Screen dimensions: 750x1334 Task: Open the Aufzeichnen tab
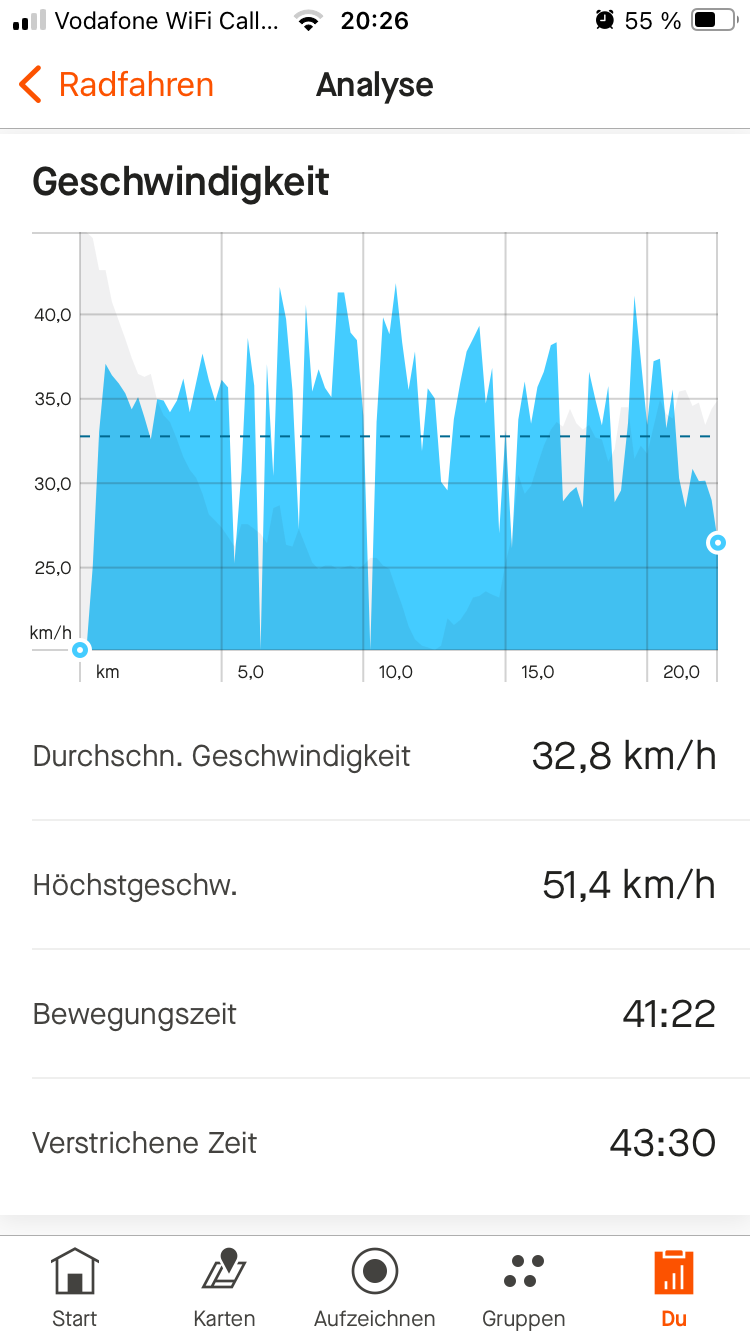pos(375,1286)
